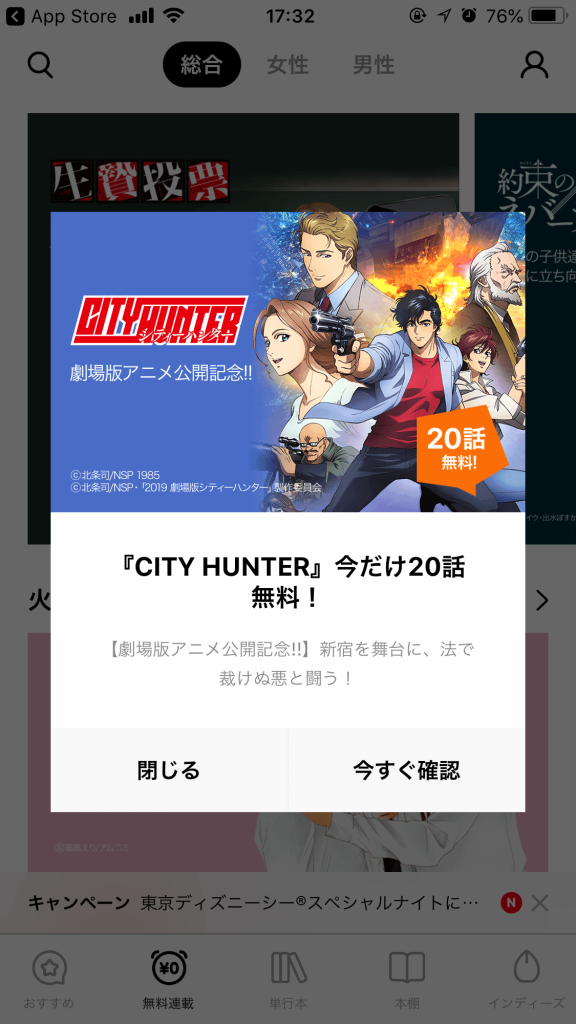Close the キャンペーン banner
Image resolution: width=576 pixels, height=1024 pixels.
pos(539,903)
